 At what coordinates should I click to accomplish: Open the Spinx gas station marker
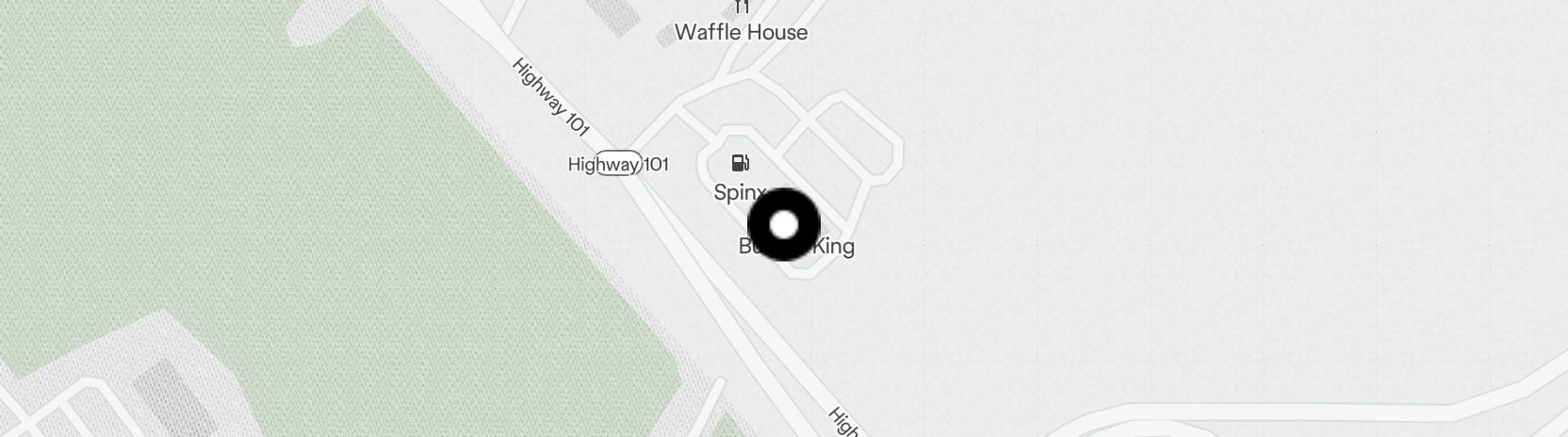coord(741,165)
